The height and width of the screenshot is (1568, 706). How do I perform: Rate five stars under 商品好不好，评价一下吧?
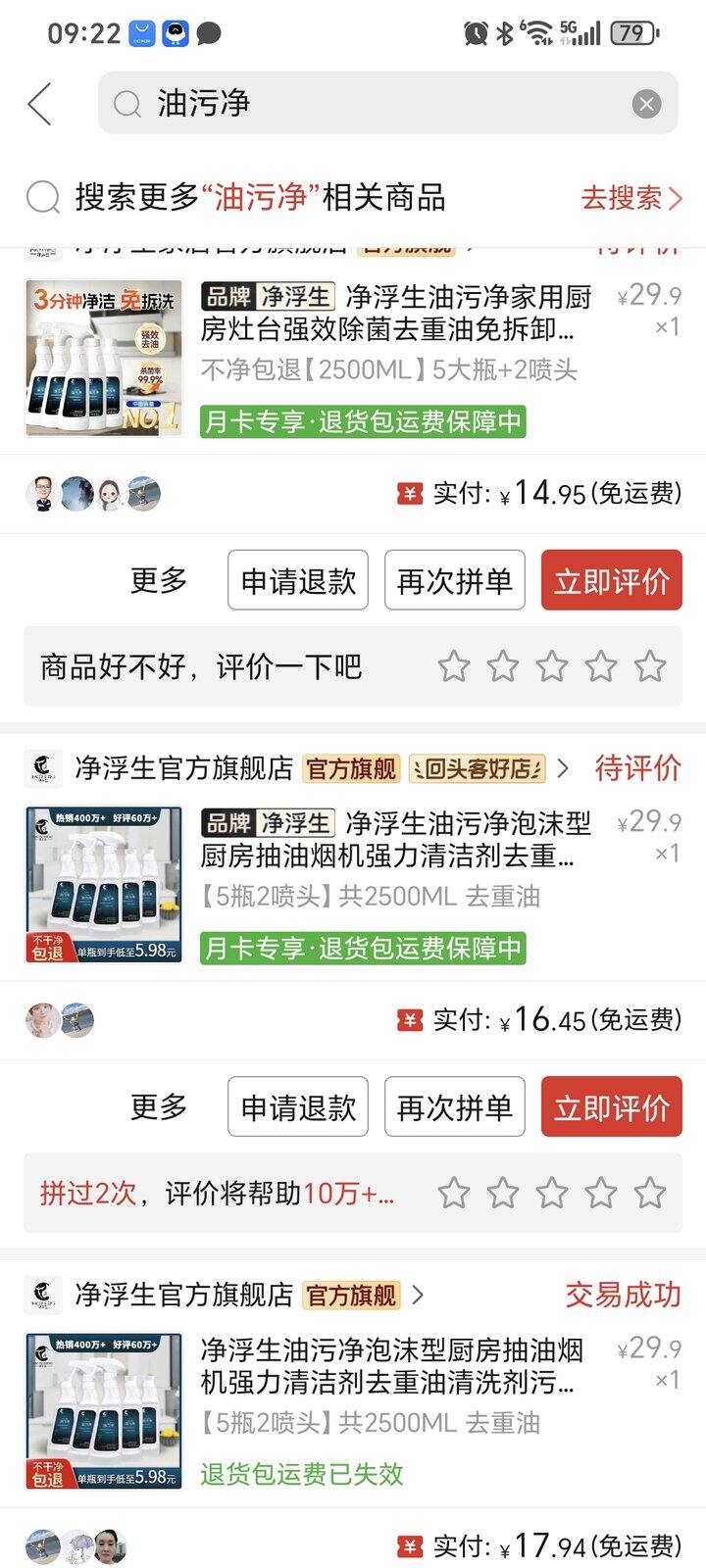coord(650,667)
